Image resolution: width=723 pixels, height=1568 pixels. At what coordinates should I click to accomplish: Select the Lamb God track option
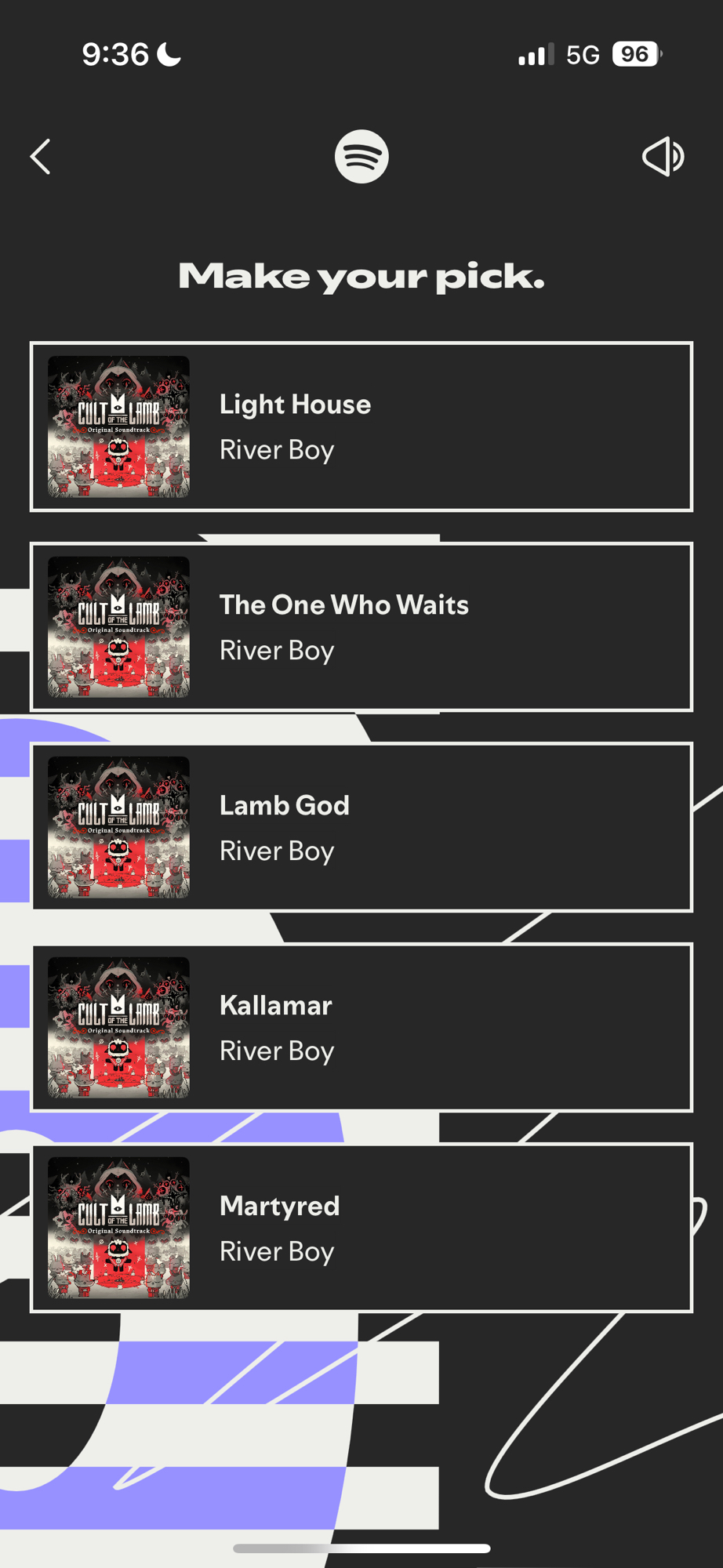pos(361,827)
